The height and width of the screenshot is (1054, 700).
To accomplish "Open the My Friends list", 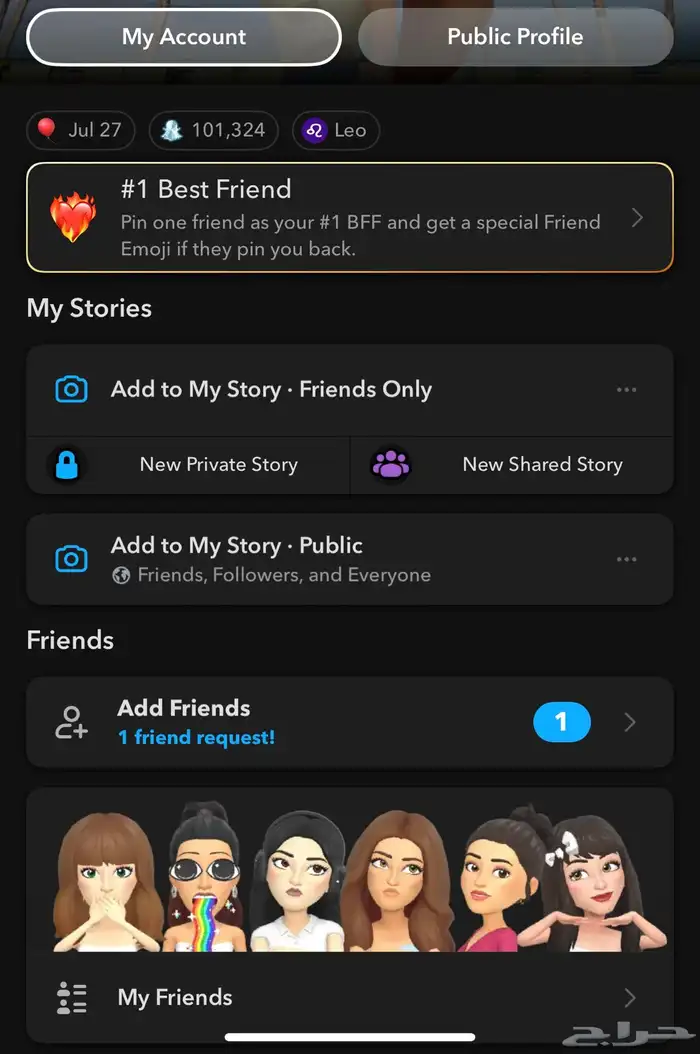I will [x=349, y=997].
